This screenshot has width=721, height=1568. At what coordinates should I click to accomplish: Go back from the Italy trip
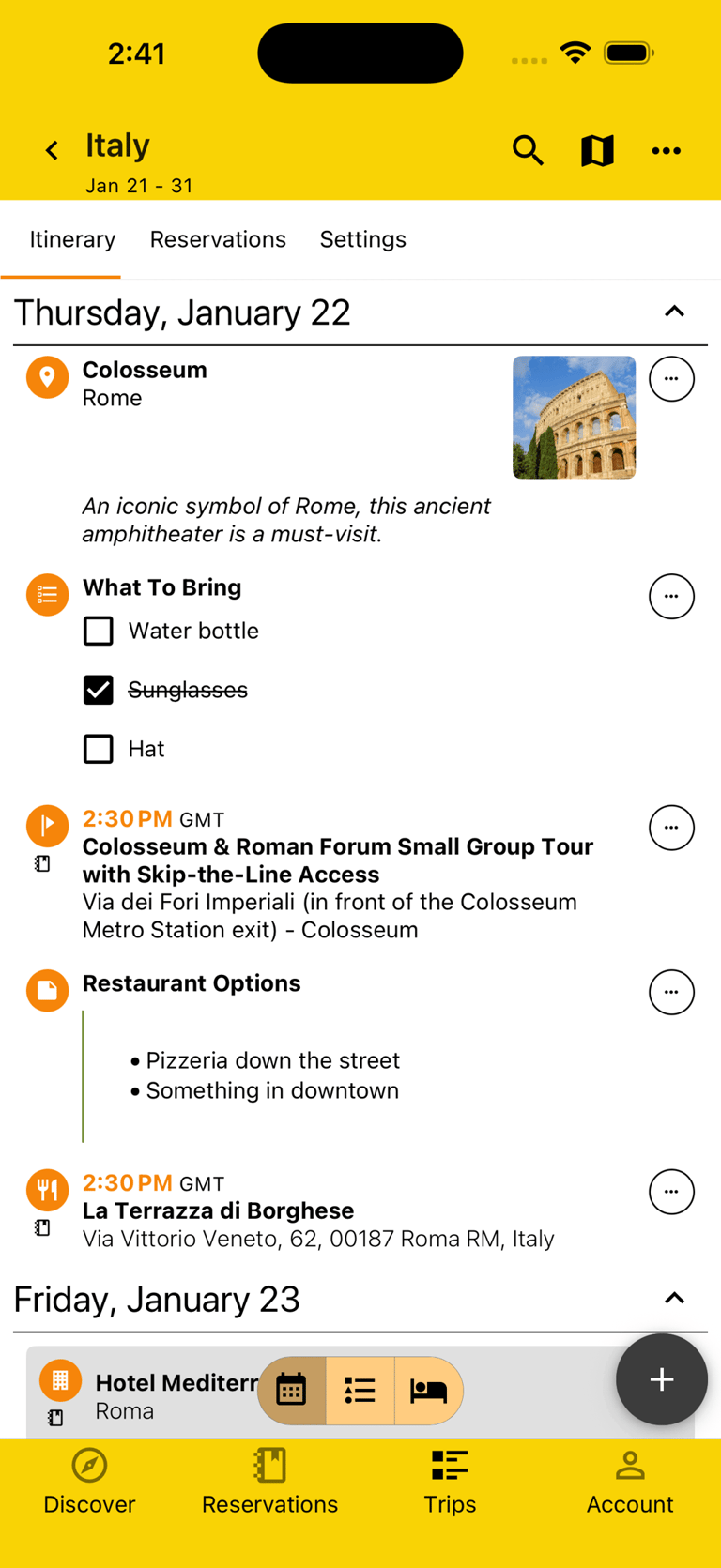point(51,150)
